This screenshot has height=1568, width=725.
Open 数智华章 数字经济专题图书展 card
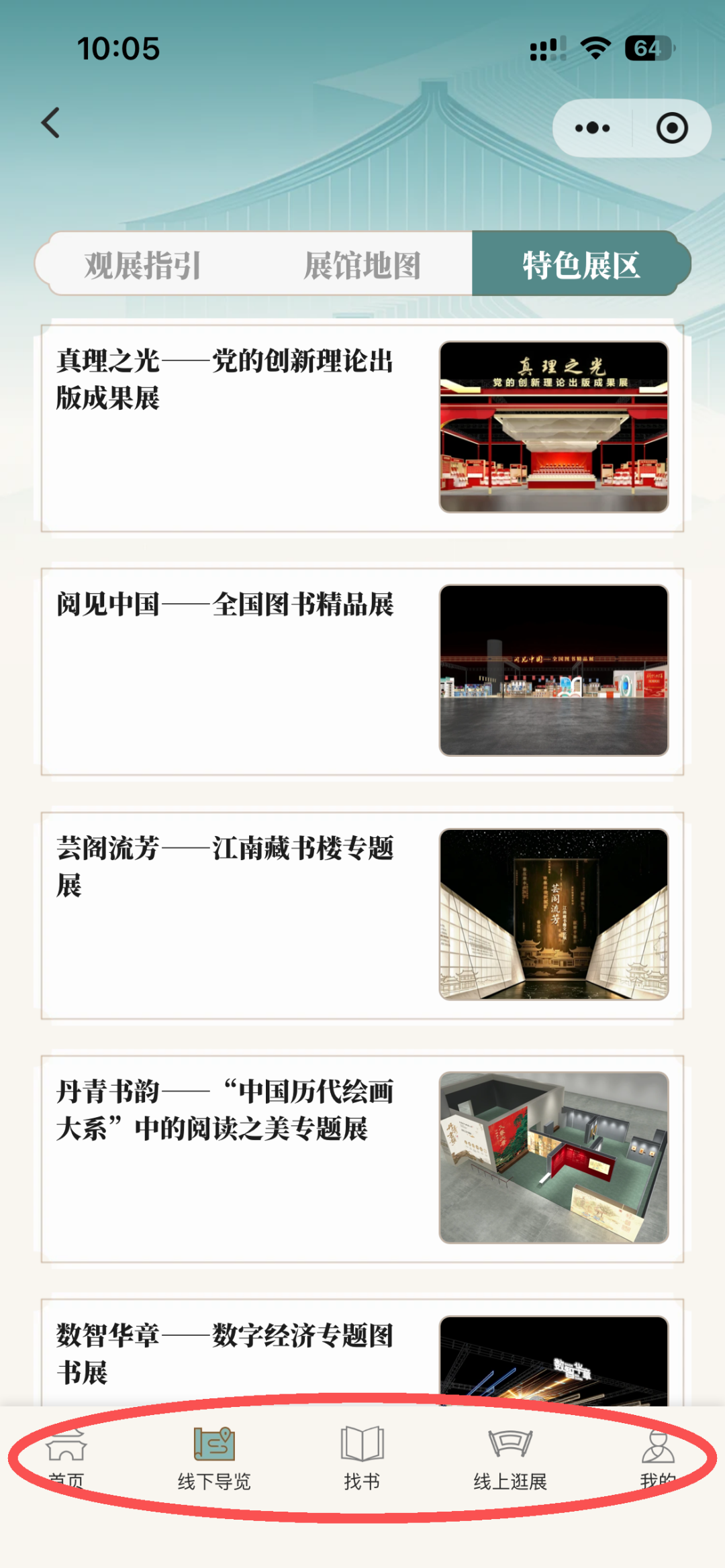click(362, 1352)
